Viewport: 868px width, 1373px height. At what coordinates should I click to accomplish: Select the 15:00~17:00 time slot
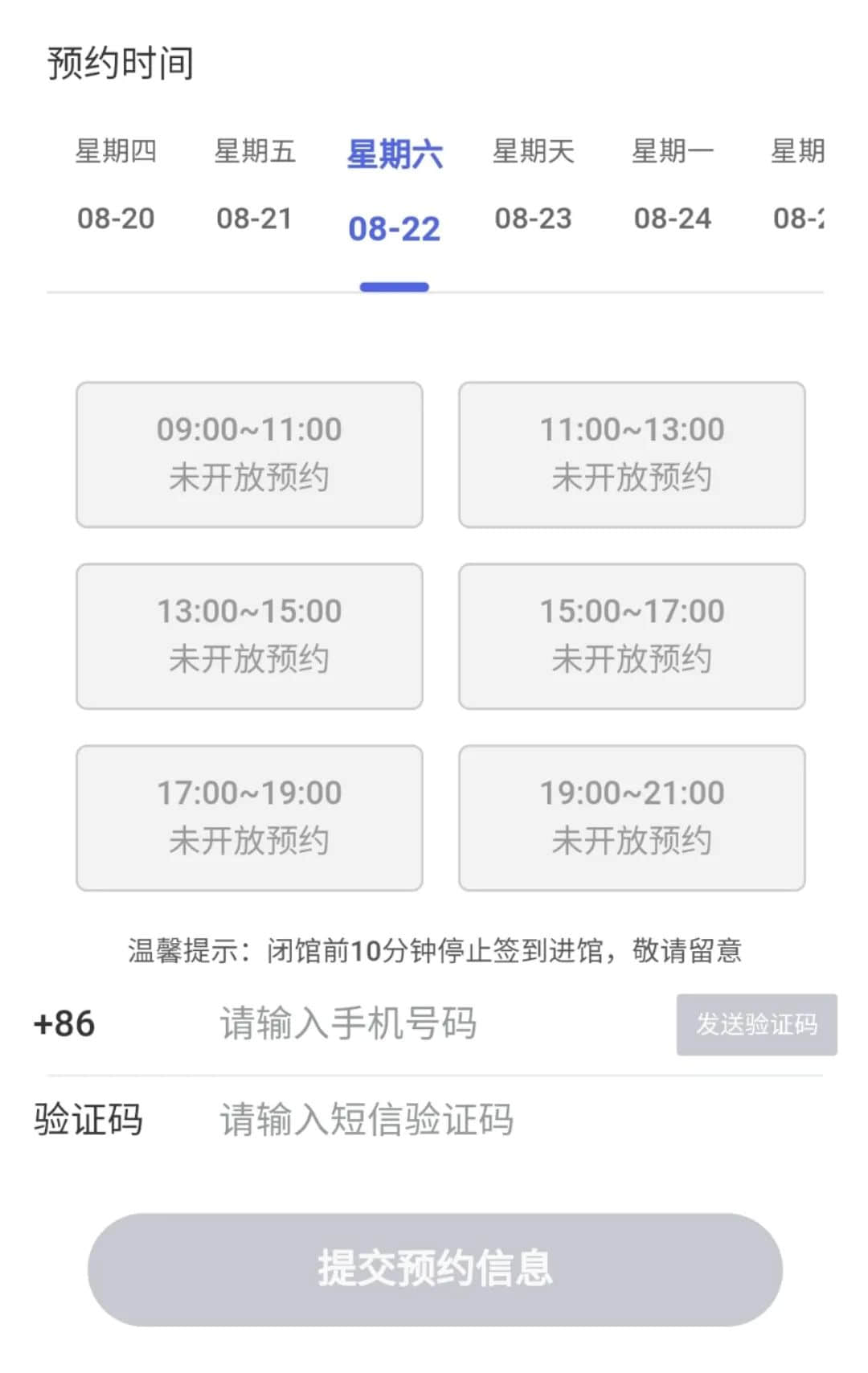click(x=632, y=636)
